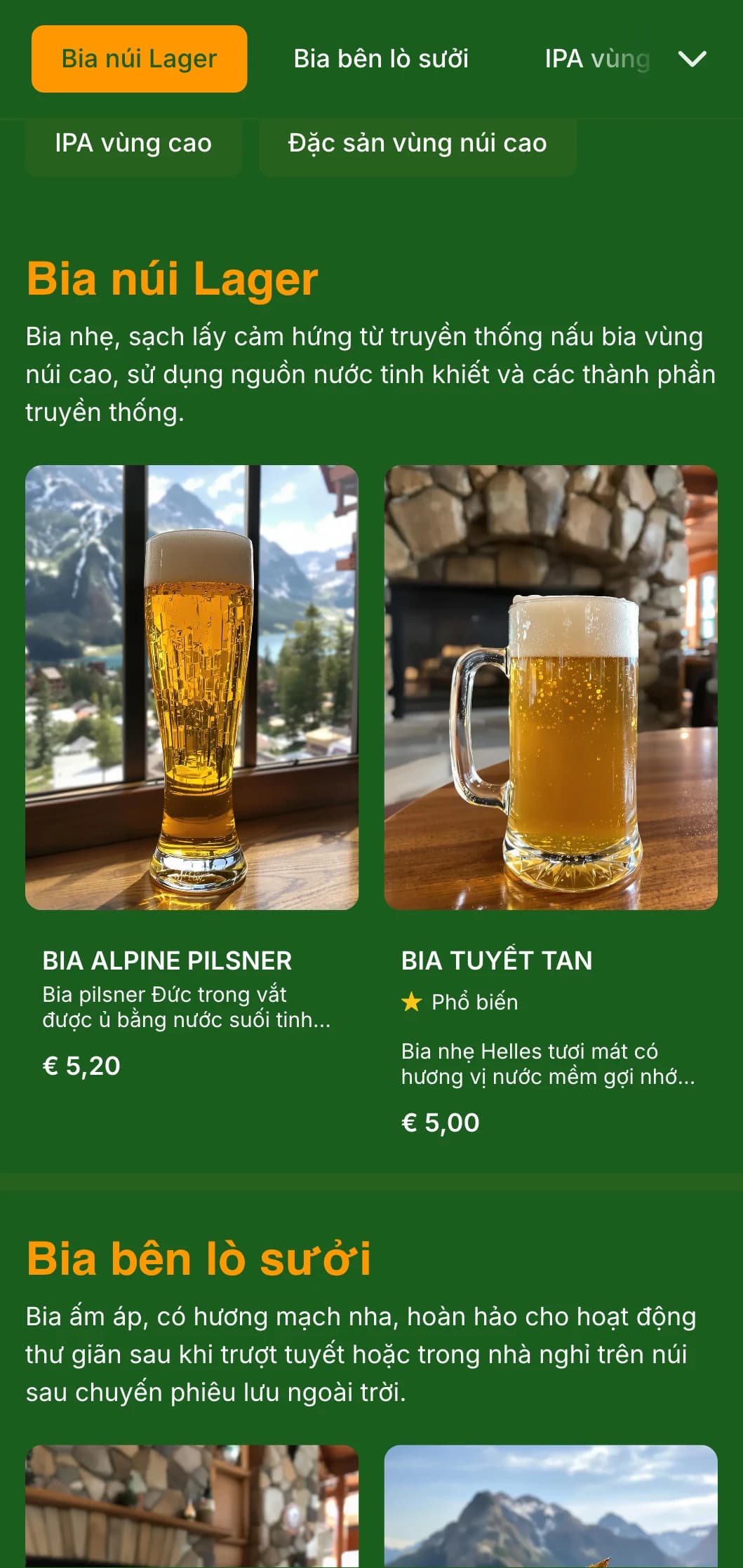
Task: Open the Bia Tuyết Tan card
Action: coord(551,772)
